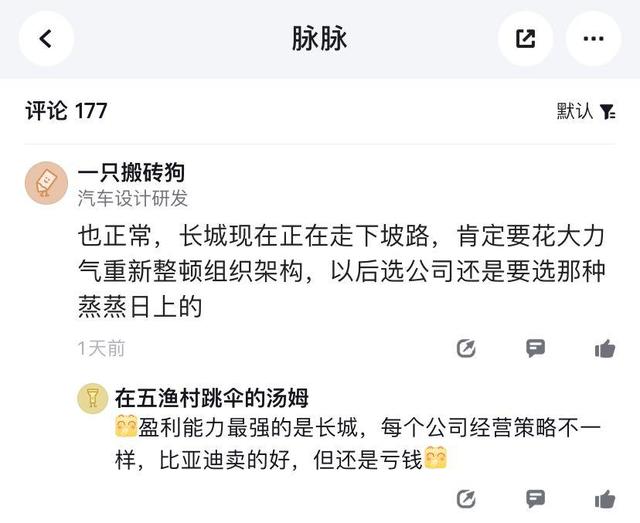Open the three-dot overflow menu
The height and width of the screenshot is (523, 640).
point(594,39)
